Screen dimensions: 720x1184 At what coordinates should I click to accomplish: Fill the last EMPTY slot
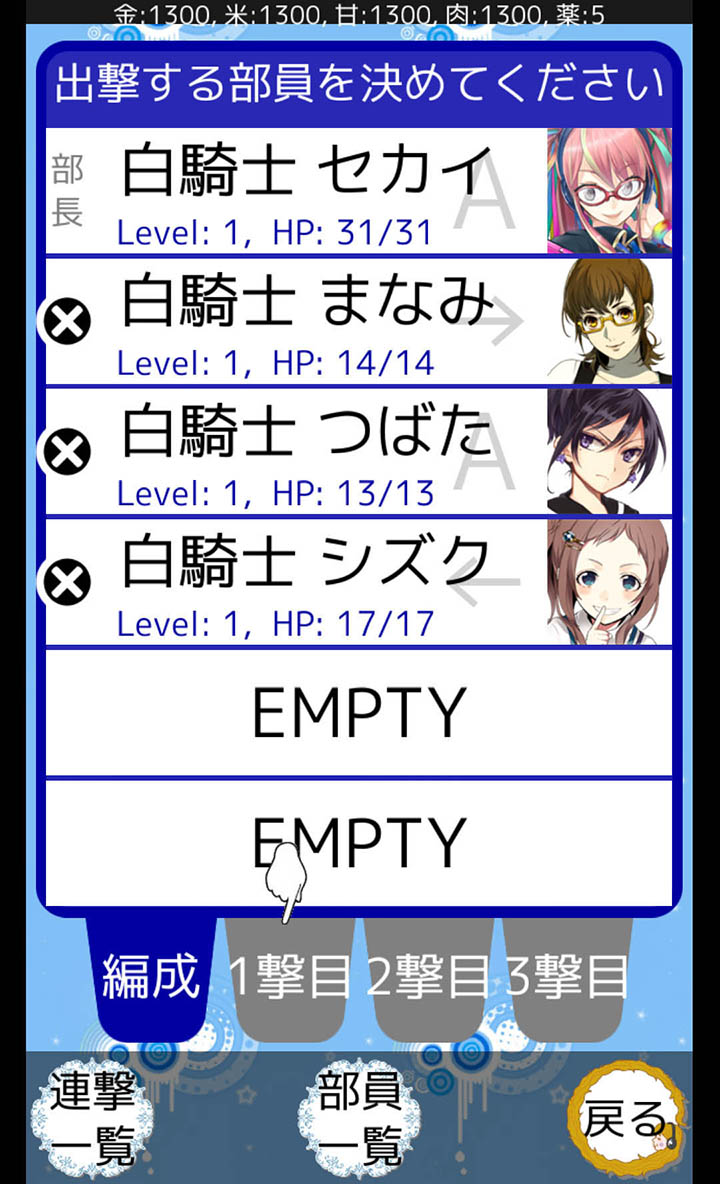click(358, 842)
